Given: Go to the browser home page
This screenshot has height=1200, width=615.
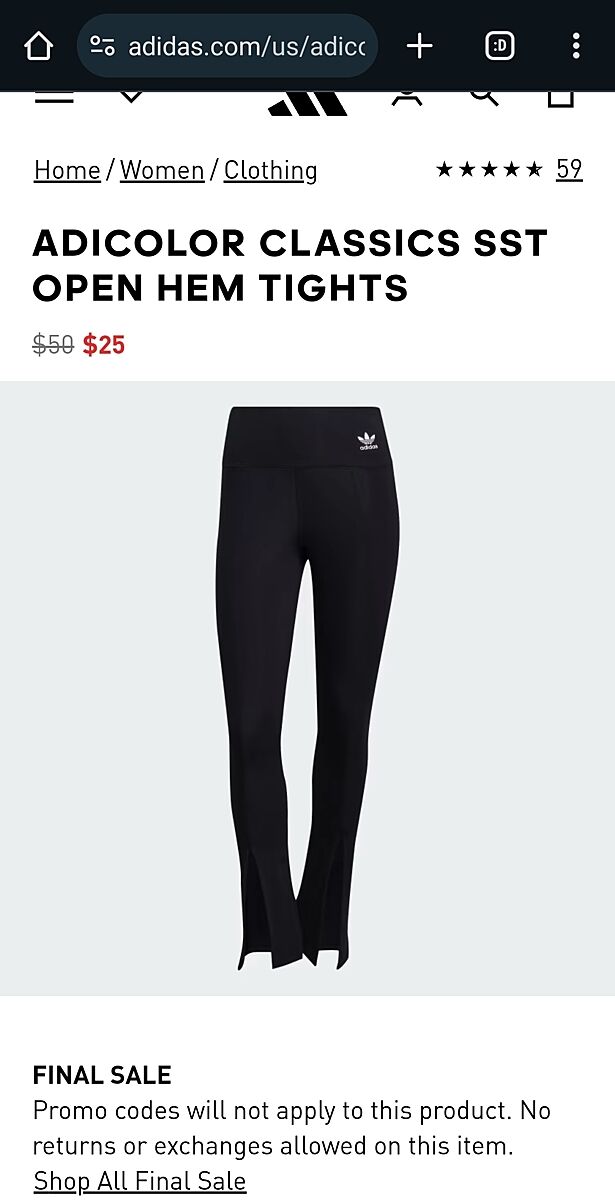Looking at the screenshot, I should [x=38, y=46].
